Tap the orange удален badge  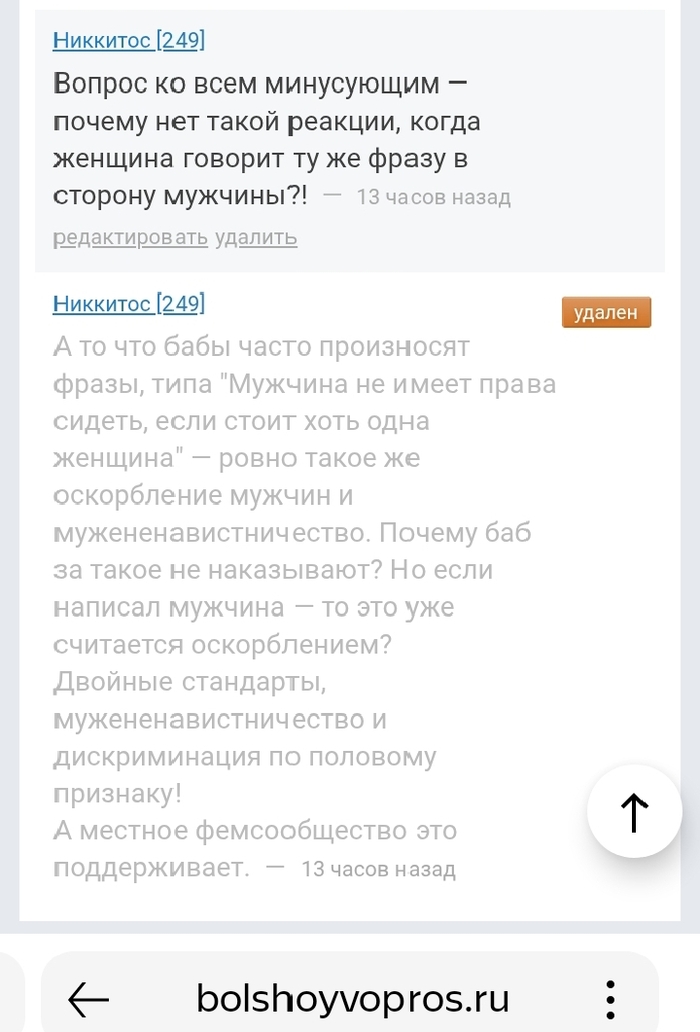pyautogui.click(x=606, y=312)
